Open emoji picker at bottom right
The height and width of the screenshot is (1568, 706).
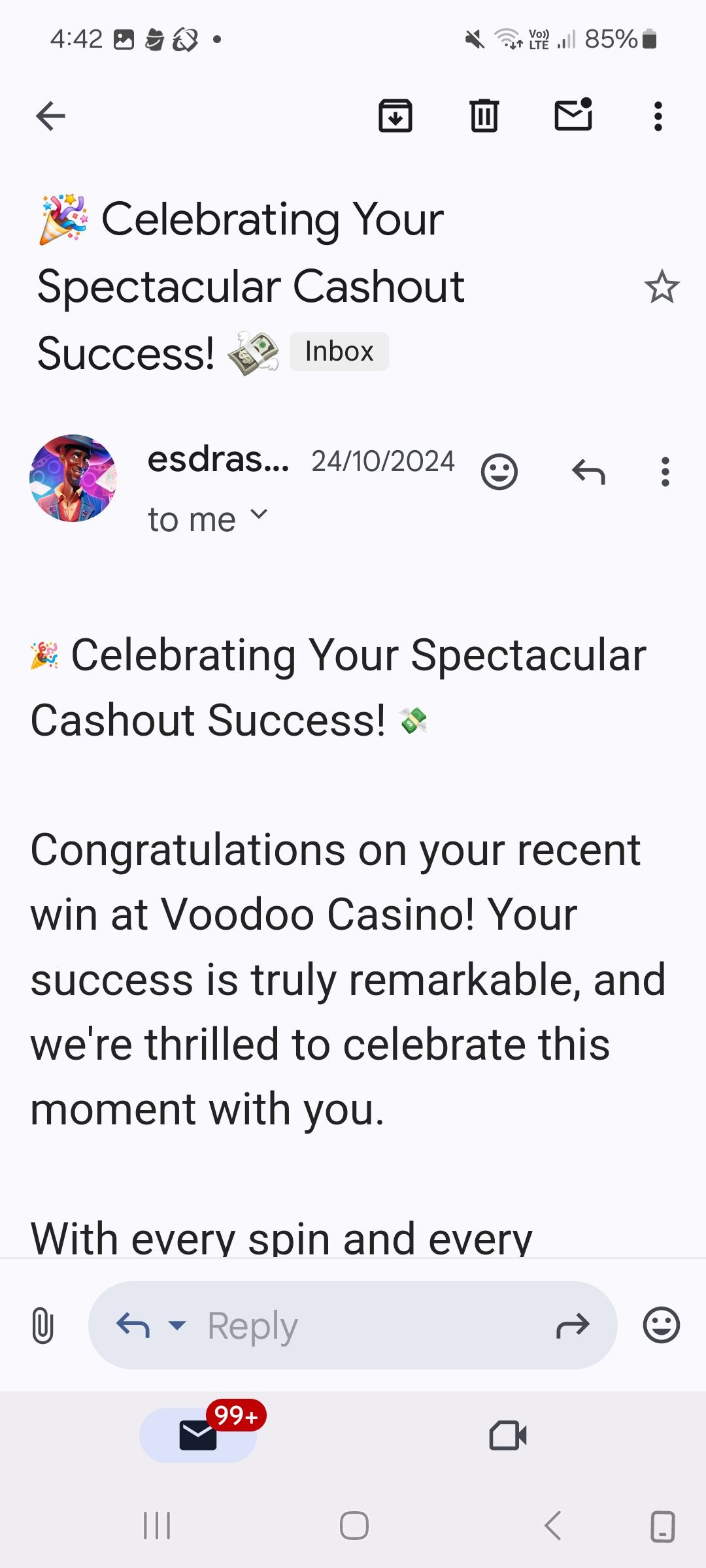662,1326
